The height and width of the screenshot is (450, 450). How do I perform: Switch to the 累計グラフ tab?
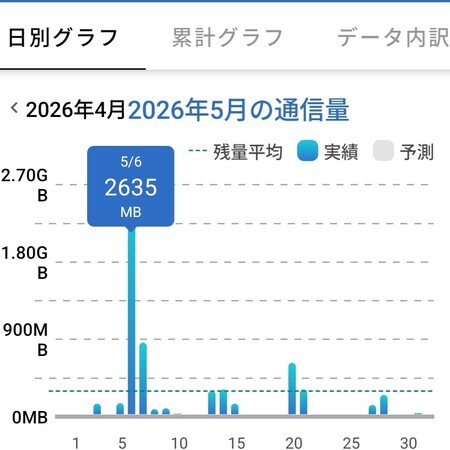click(227, 37)
